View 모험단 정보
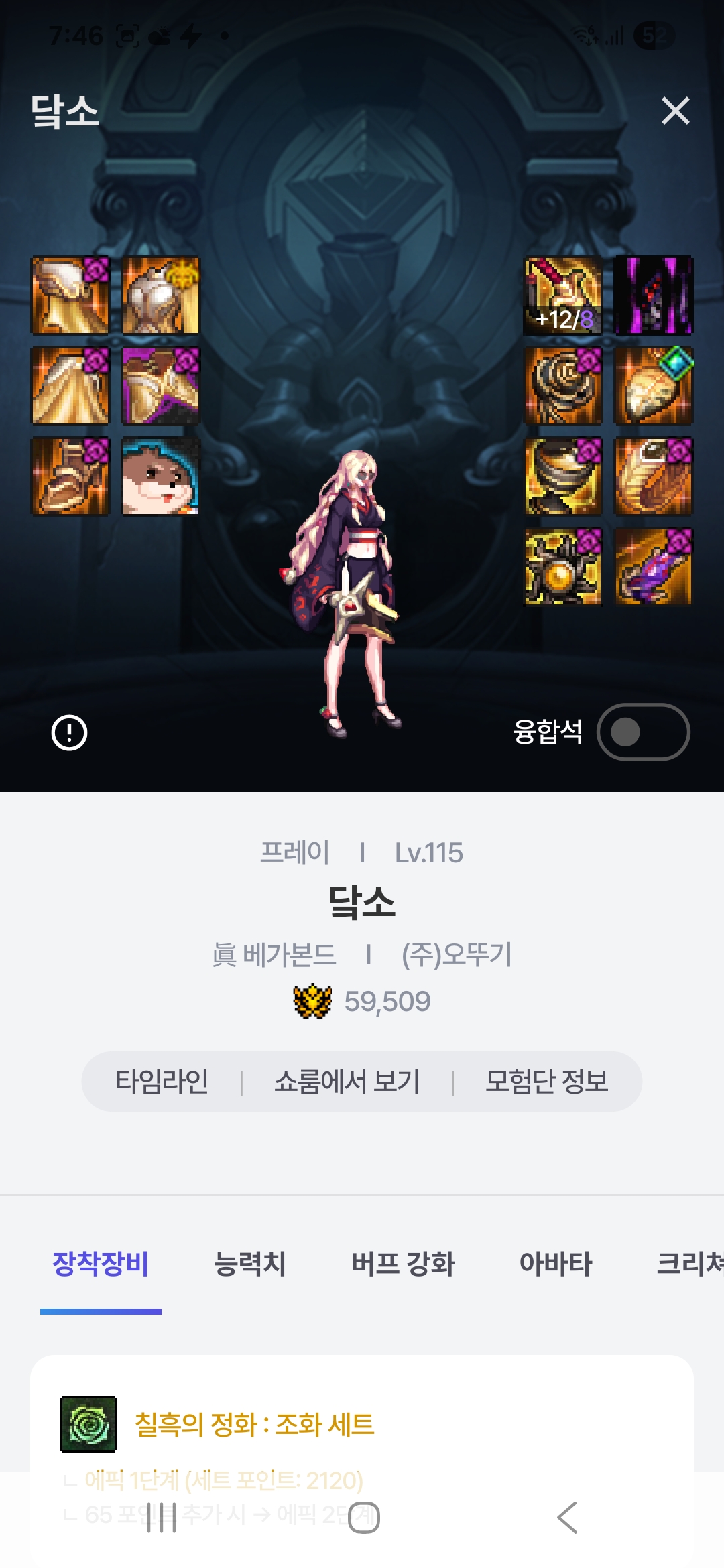Screen dimensions: 724x1568 pos(546,1082)
